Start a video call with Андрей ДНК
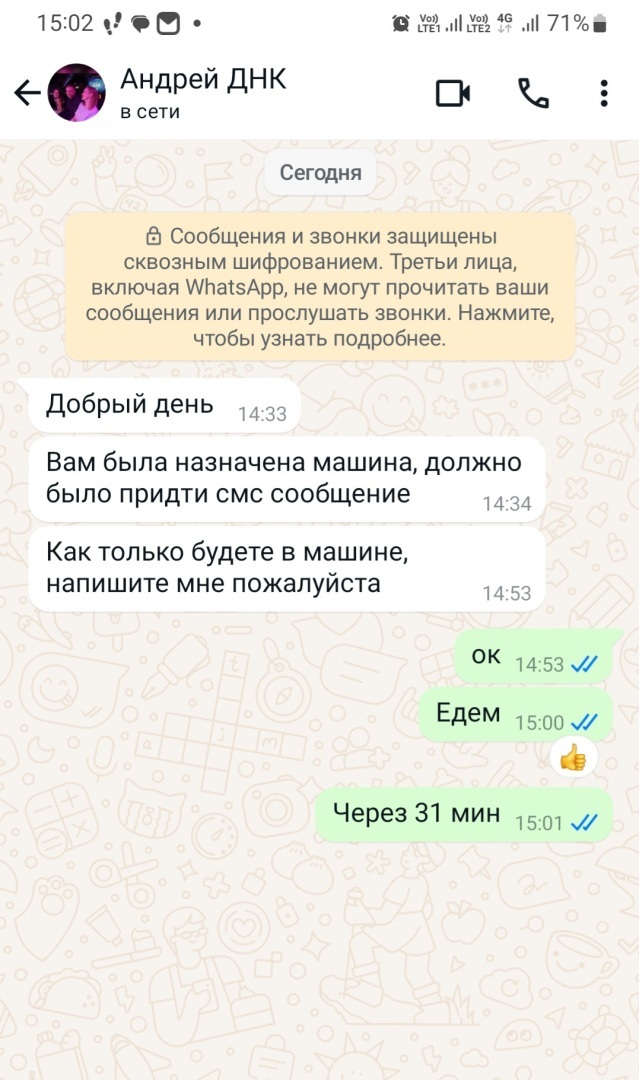The image size is (639, 1080). (453, 94)
